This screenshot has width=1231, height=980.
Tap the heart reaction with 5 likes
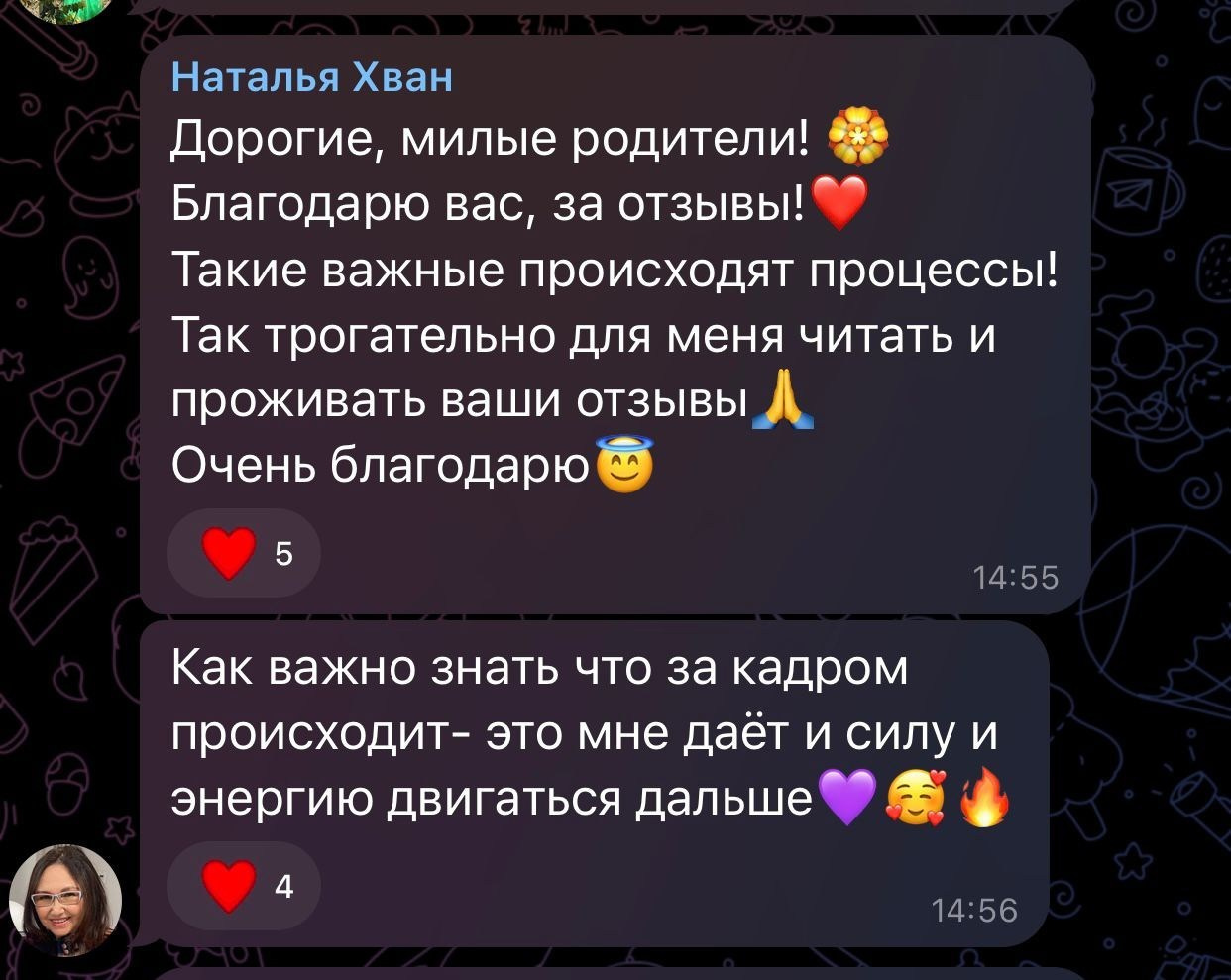point(244,554)
